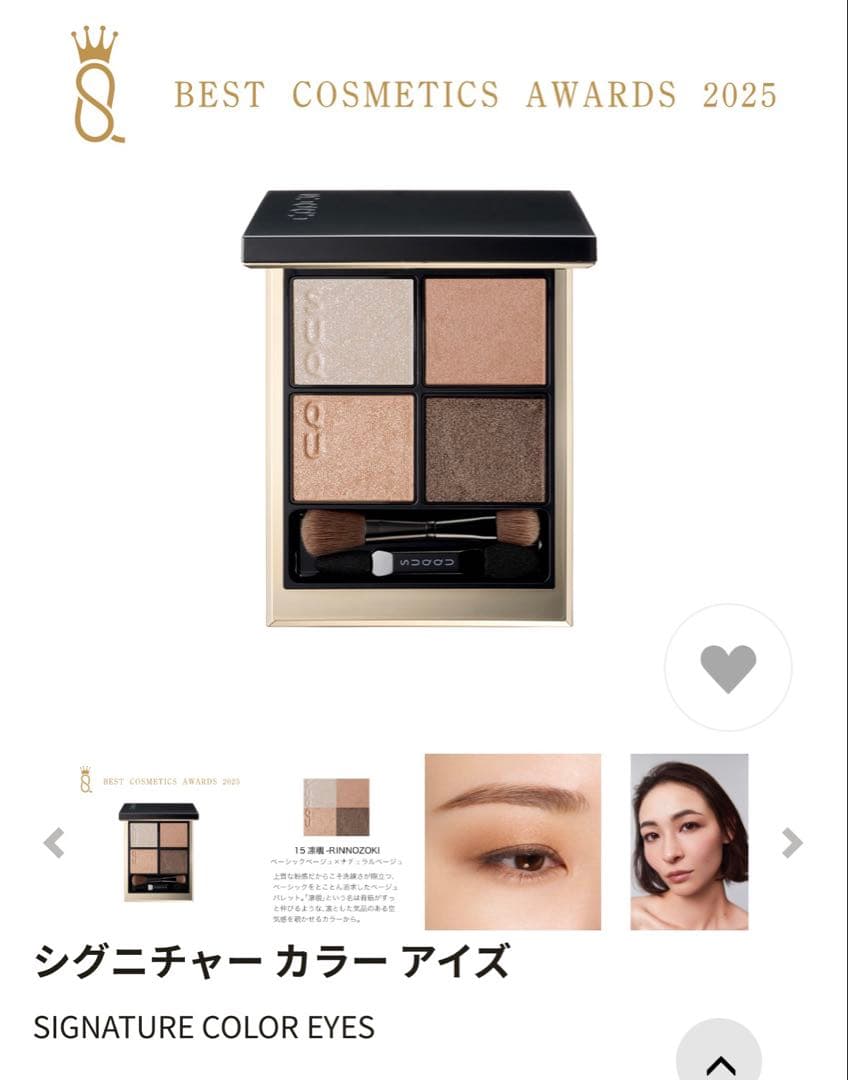View the 15 RINNOZOKI shade description thumbnail

click(x=337, y=841)
